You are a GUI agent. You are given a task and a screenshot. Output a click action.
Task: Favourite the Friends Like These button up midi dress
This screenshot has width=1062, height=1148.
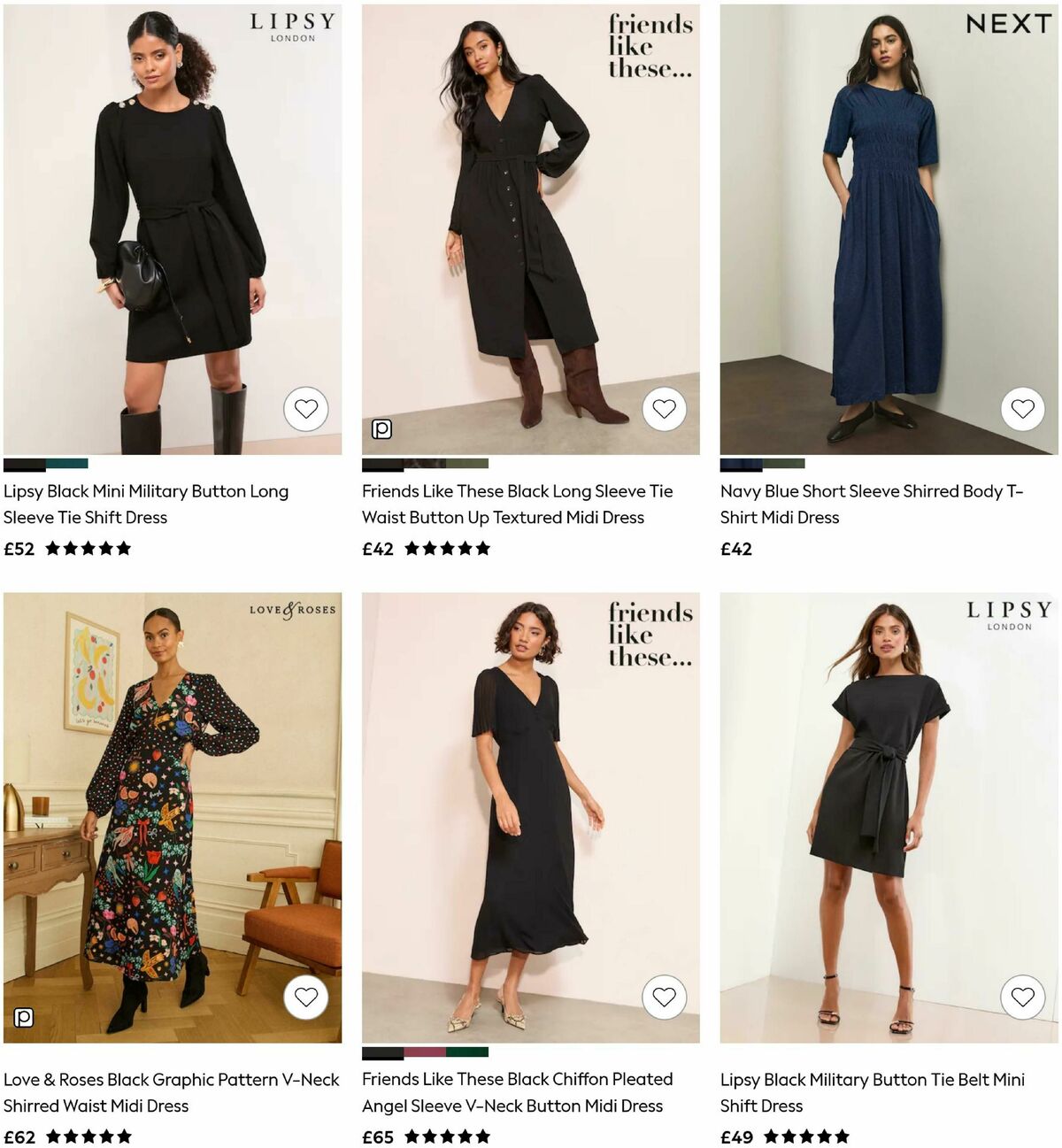[663, 408]
